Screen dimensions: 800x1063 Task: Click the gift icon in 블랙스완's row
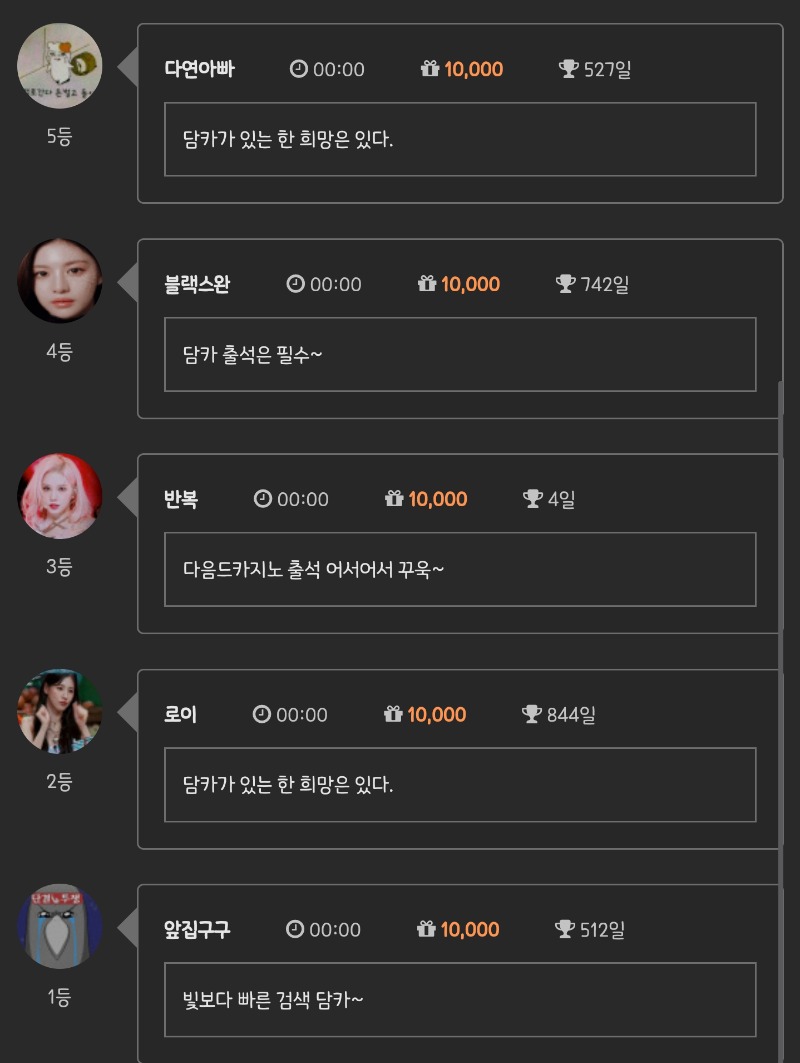pyautogui.click(x=427, y=283)
